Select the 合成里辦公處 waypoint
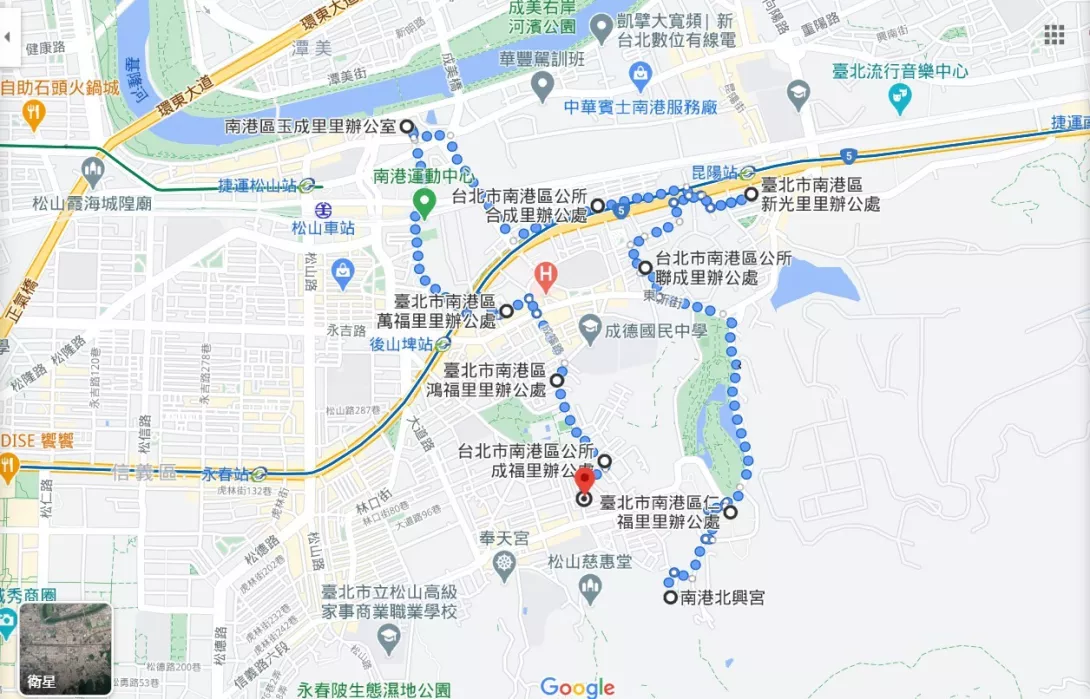The image size is (1090, 699). click(597, 205)
